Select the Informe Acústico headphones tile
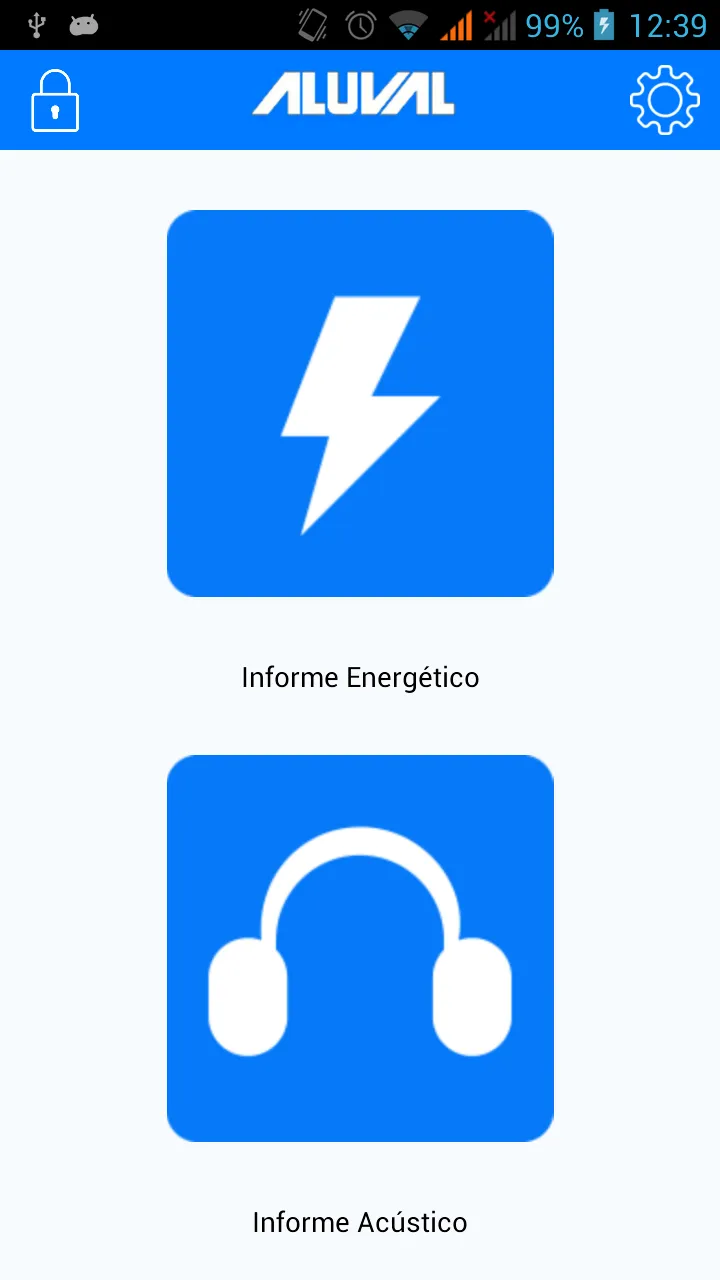Image resolution: width=720 pixels, height=1280 pixels. [360, 948]
